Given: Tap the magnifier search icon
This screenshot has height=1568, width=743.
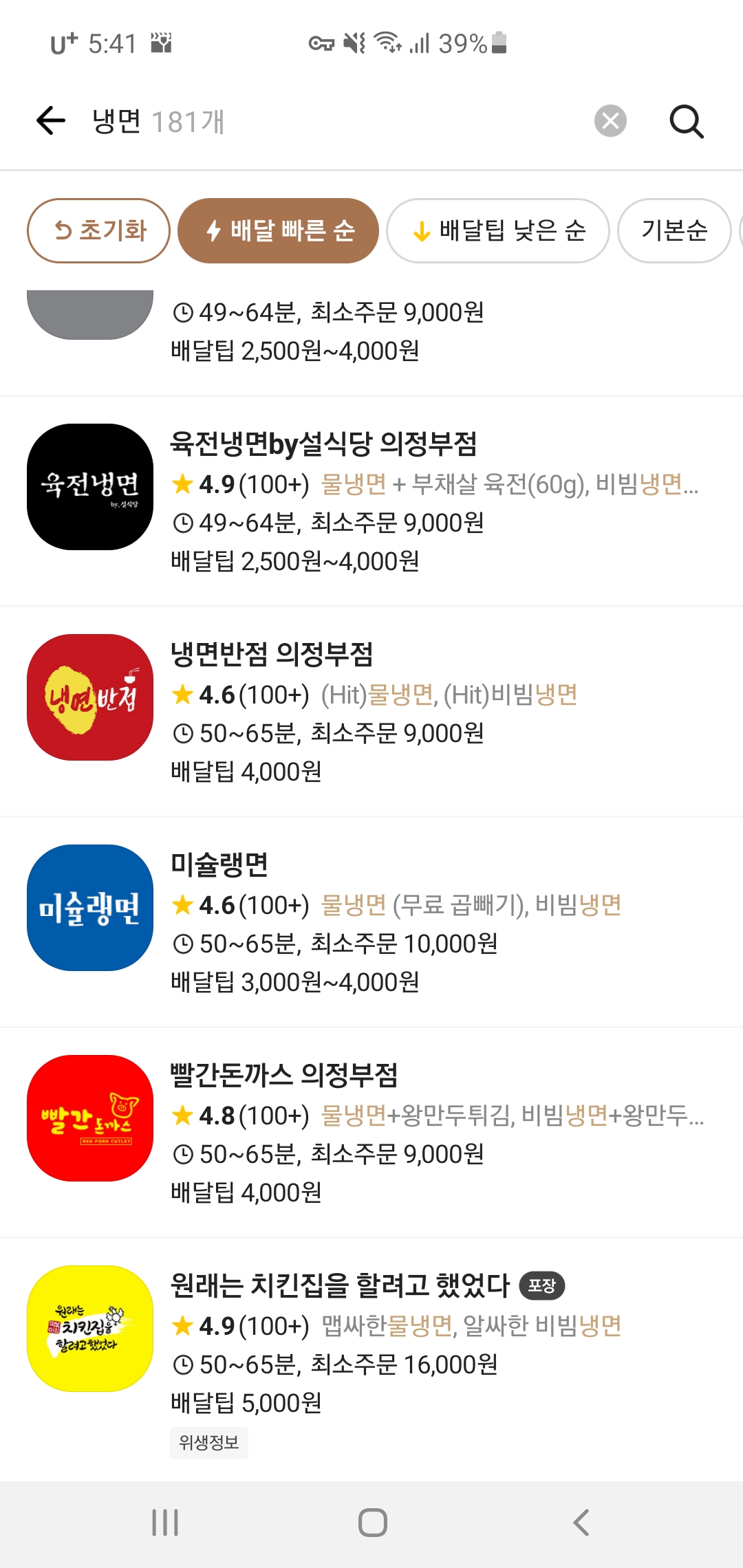Looking at the screenshot, I should click(x=686, y=121).
